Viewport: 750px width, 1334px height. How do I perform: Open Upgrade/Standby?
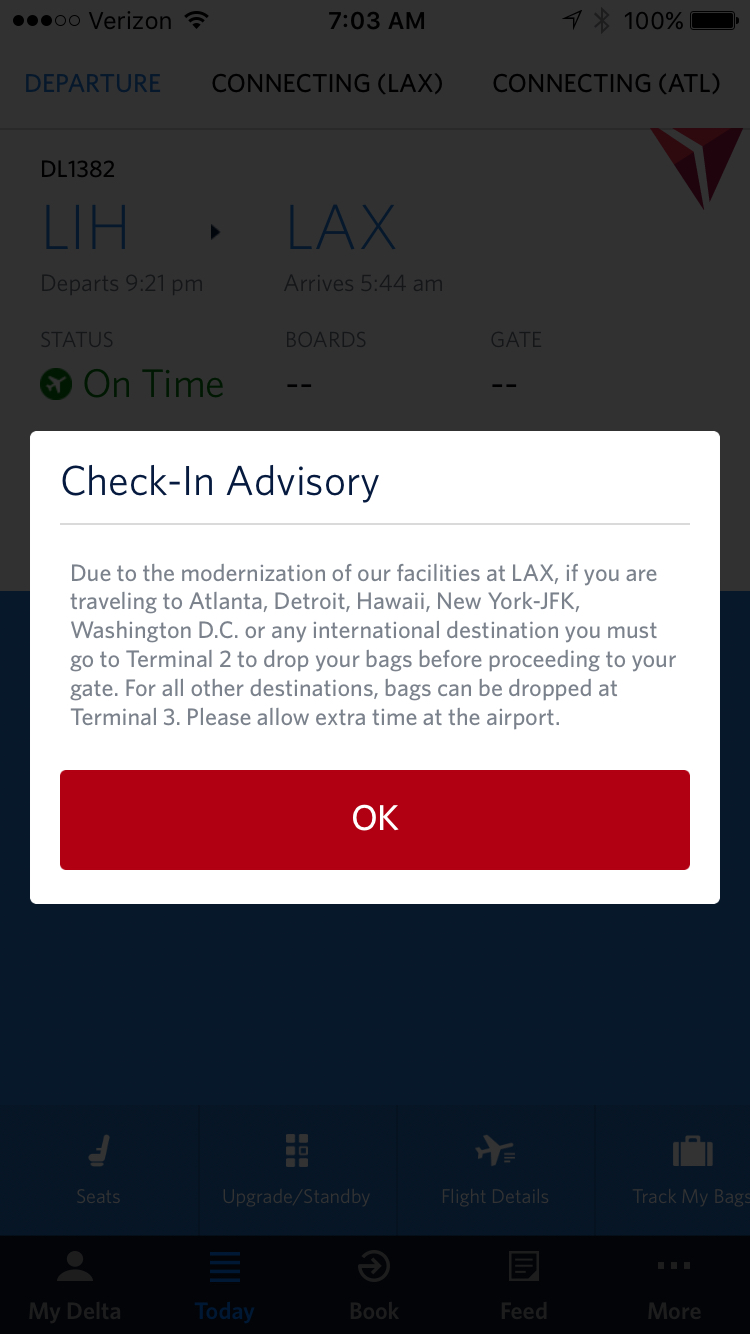(x=296, y=1168)
